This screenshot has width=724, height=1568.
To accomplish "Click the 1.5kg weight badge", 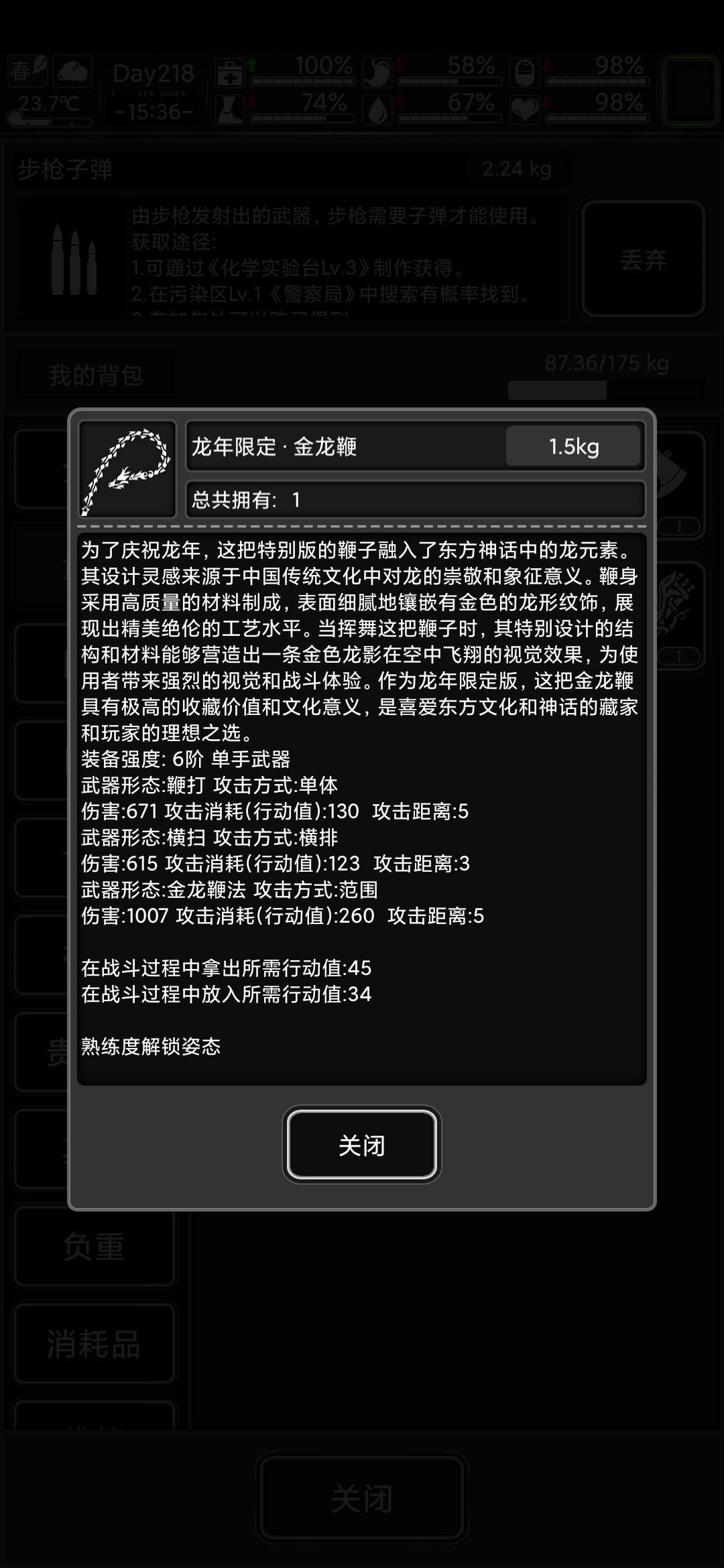I will tap(573, 446).
